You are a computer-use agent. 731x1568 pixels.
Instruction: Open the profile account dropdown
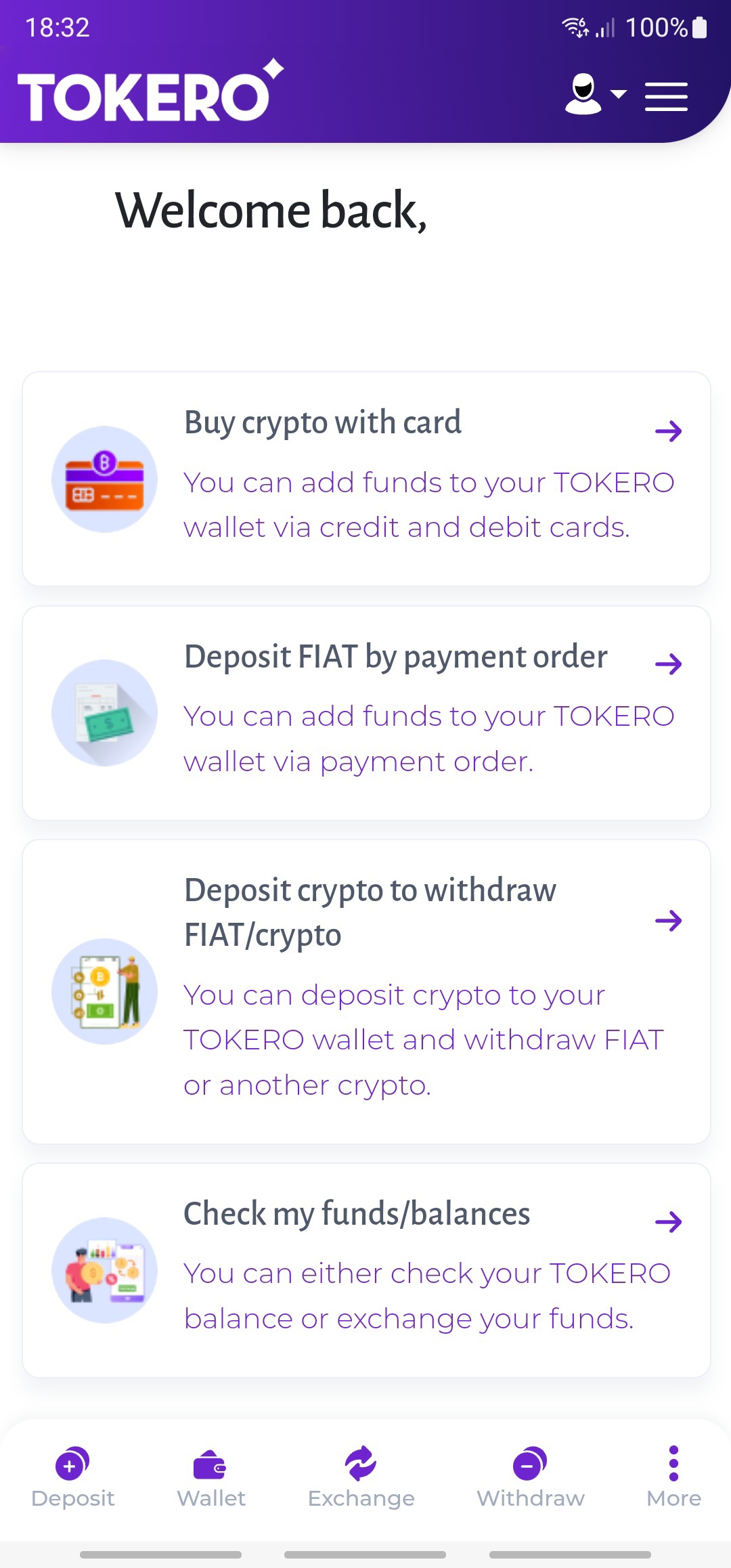(x=594, y=95)
